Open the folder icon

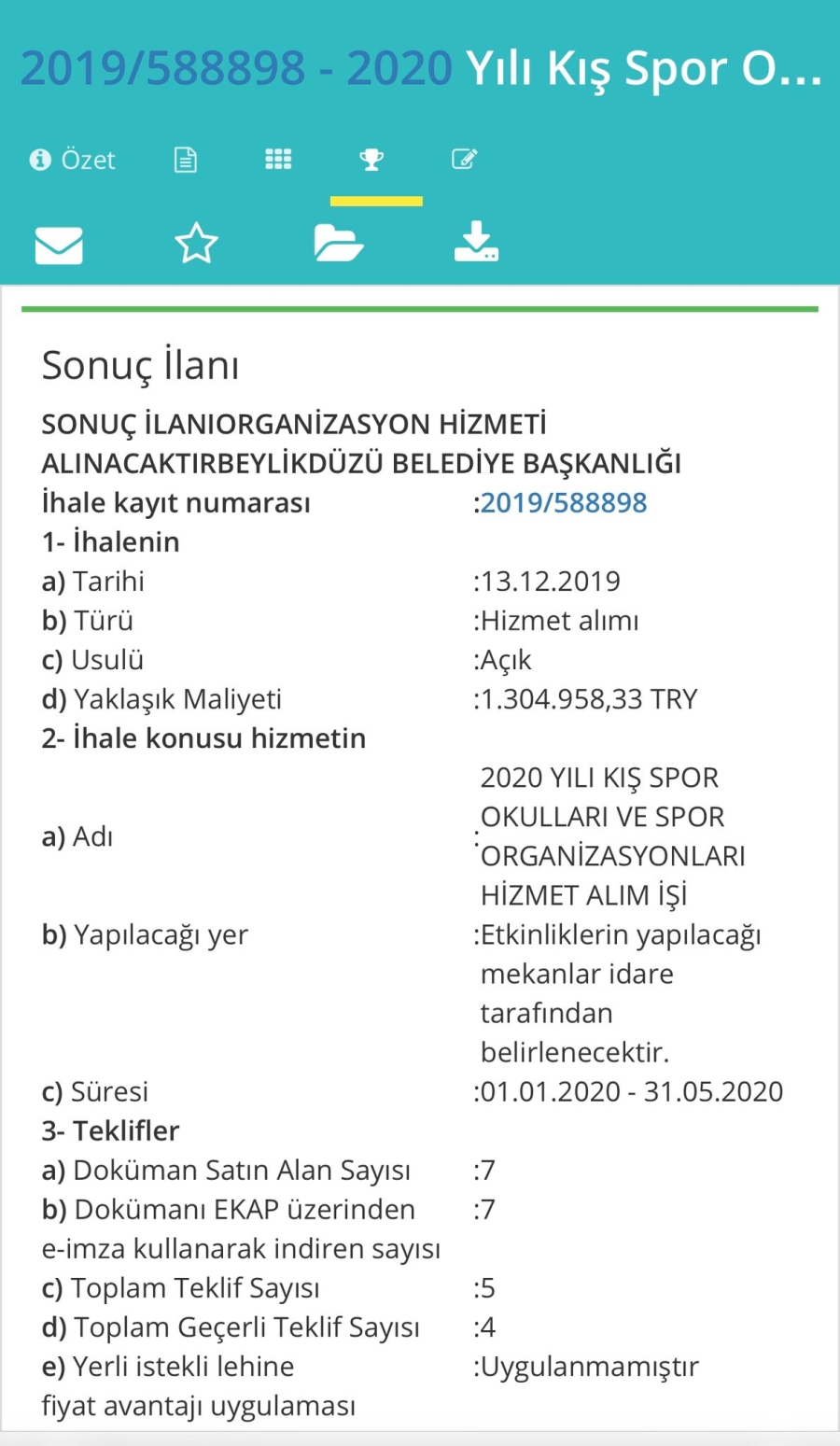(339, 244)
